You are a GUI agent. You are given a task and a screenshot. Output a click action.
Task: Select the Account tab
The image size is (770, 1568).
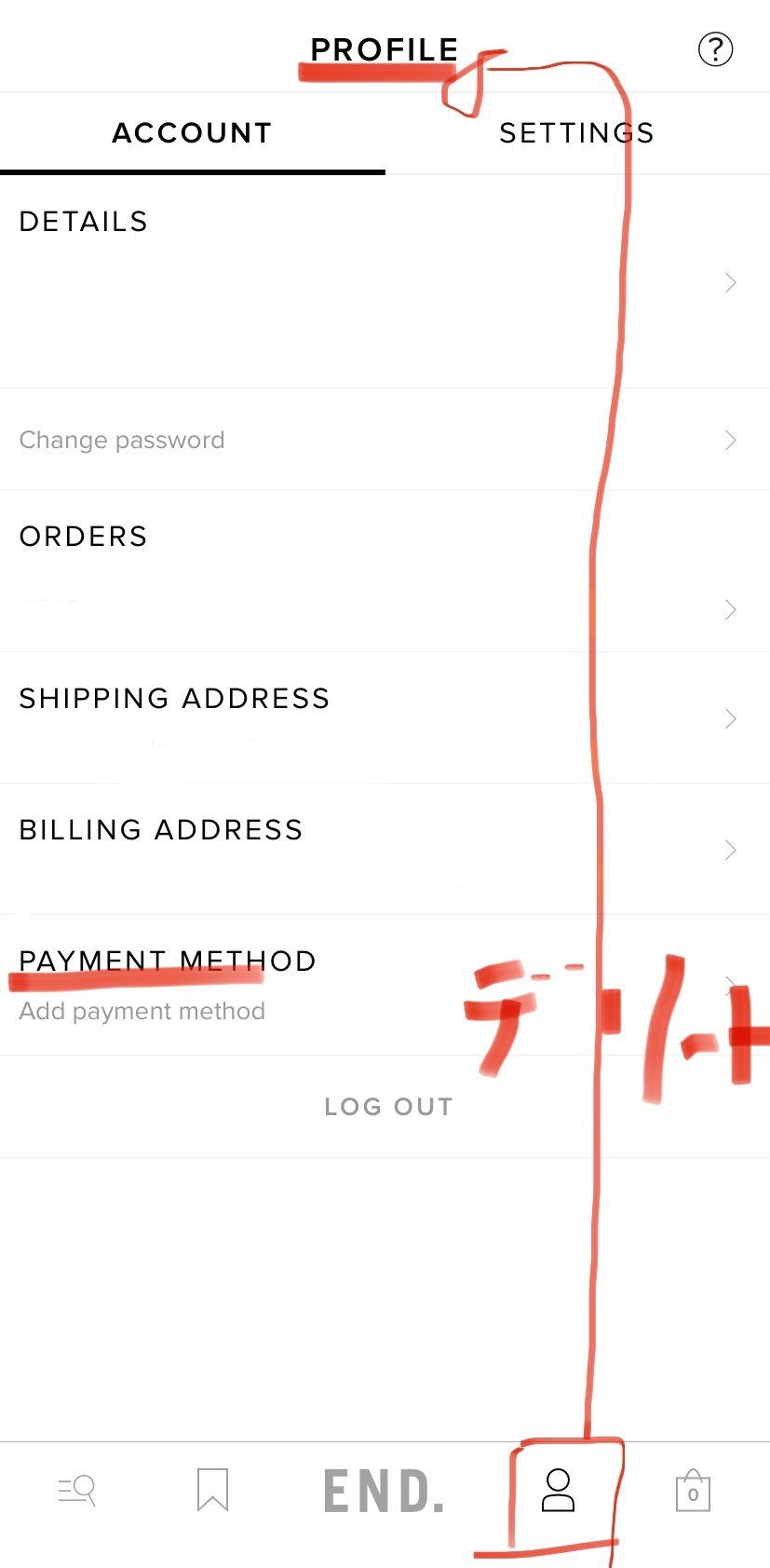coord(193,133)
